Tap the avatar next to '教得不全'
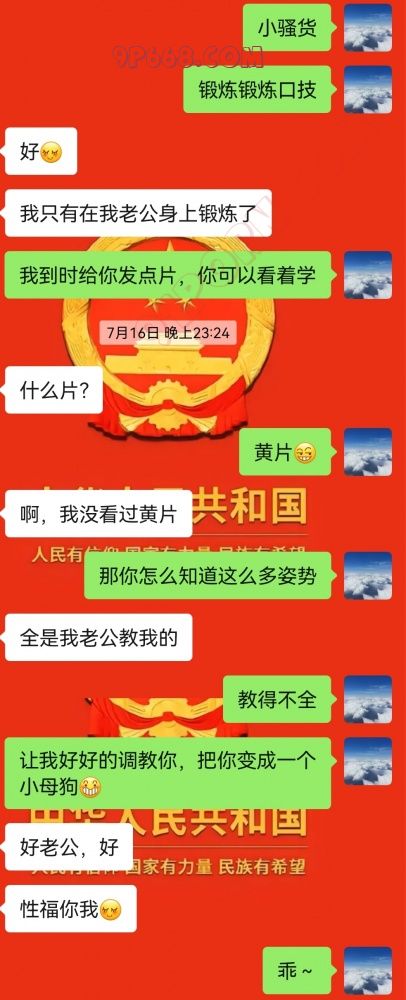The width and height of the screenshot is (406, 1000). 368,699
